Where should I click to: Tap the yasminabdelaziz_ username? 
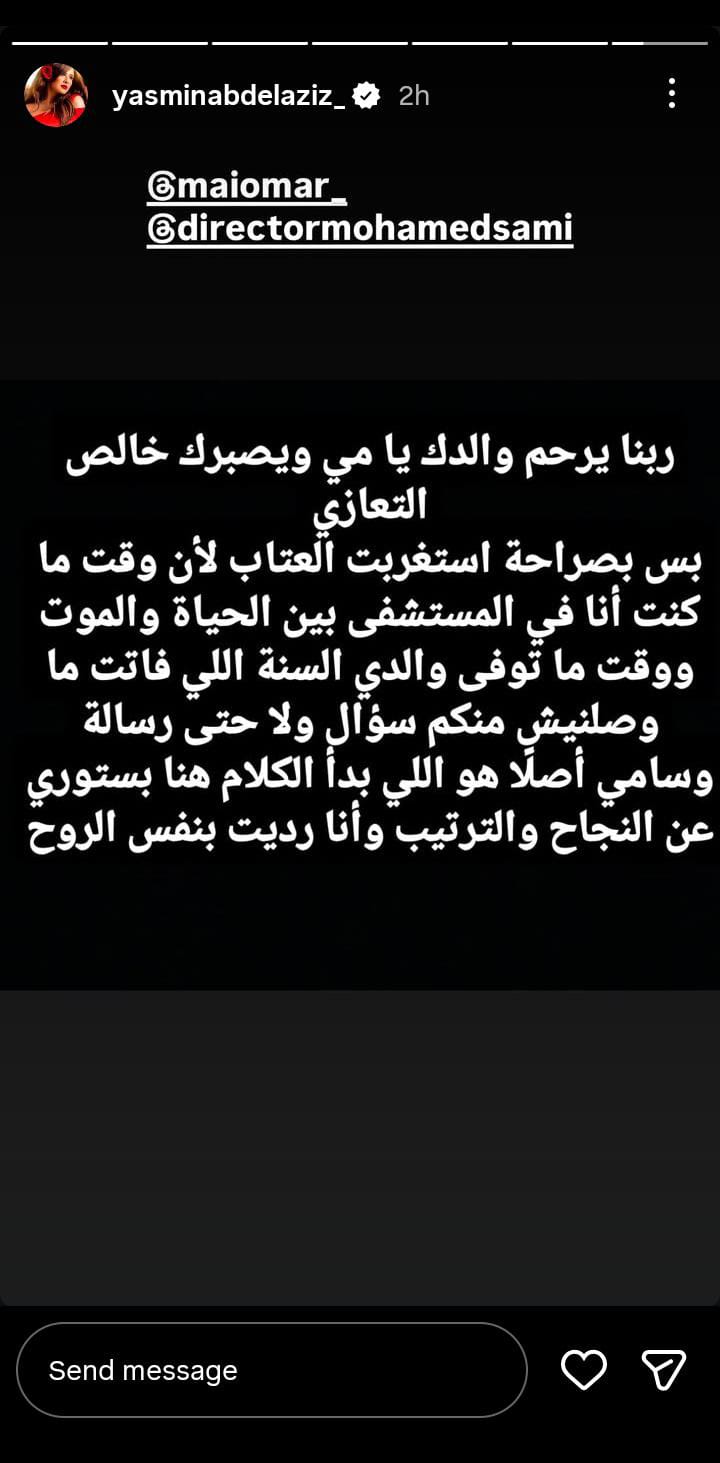point(228,96)
